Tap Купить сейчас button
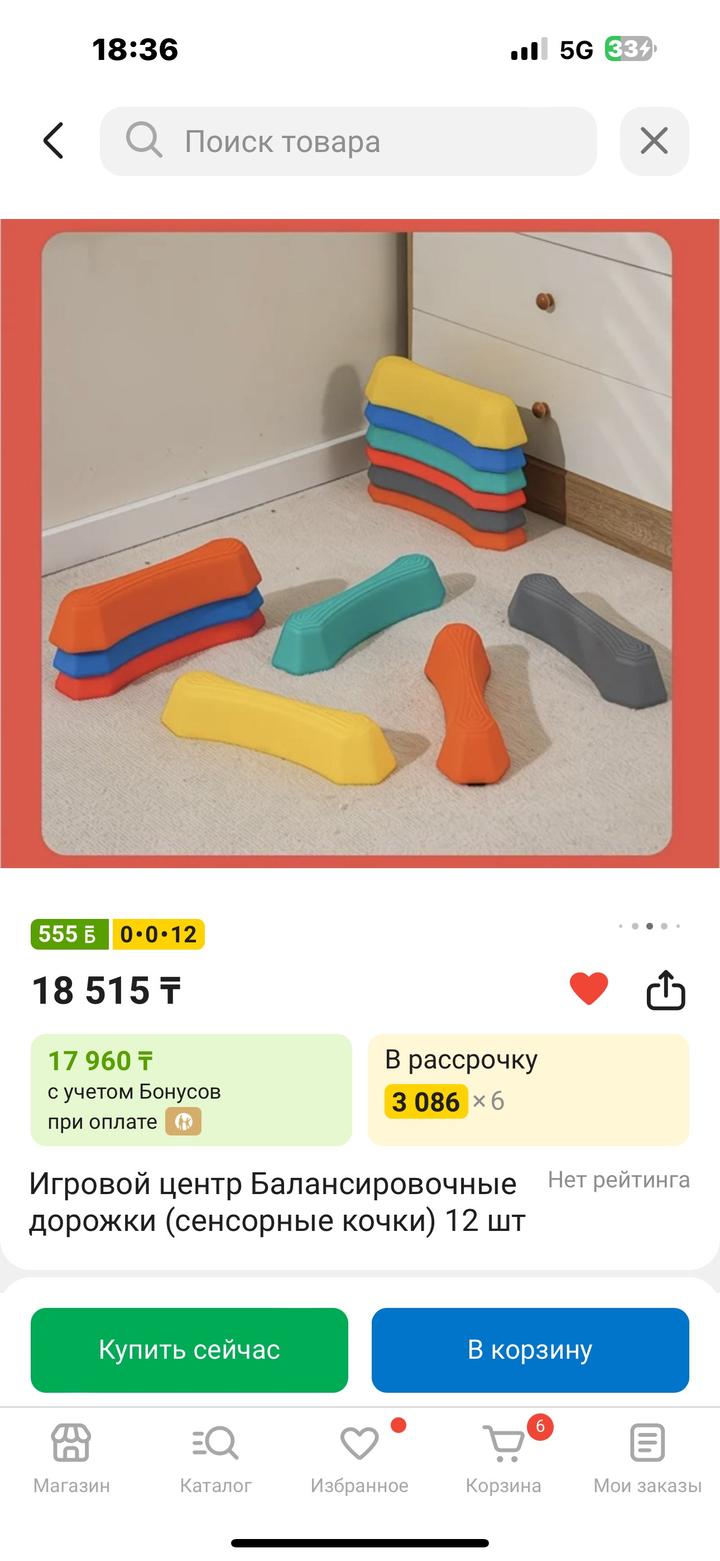 pos(189,1350)
